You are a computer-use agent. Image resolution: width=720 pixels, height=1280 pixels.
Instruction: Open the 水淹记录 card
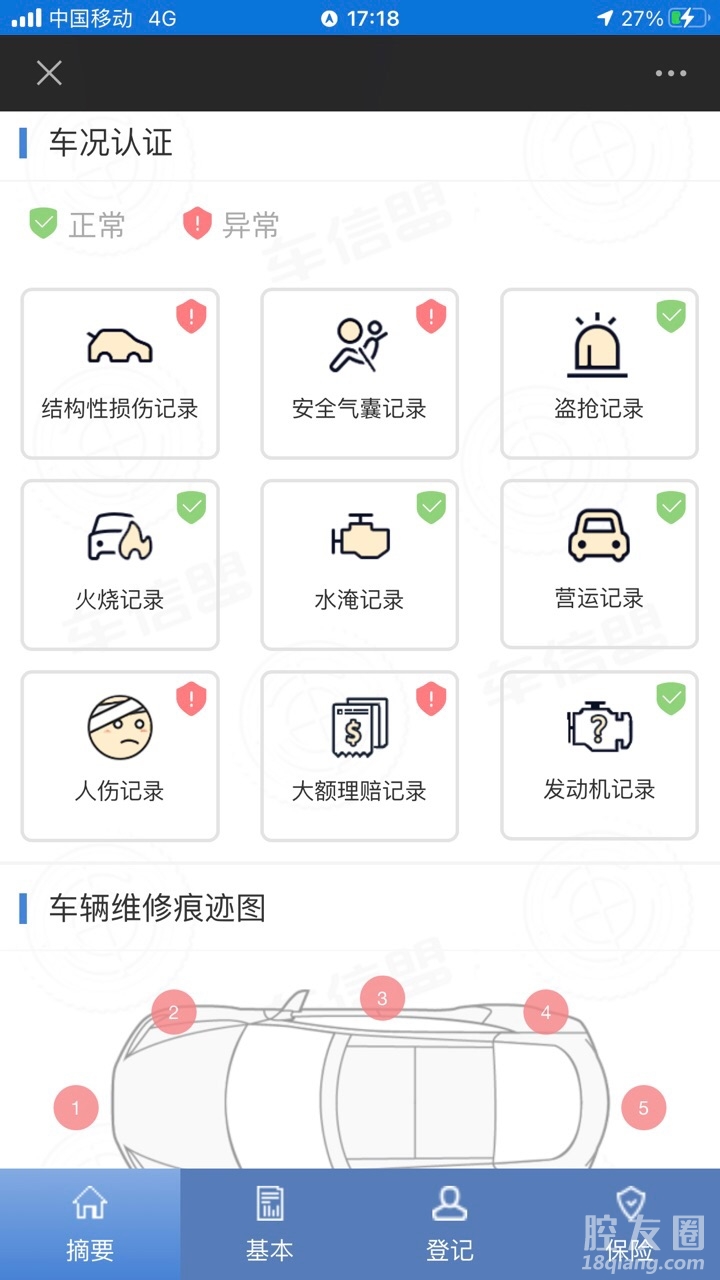click(x=360, y=565)
